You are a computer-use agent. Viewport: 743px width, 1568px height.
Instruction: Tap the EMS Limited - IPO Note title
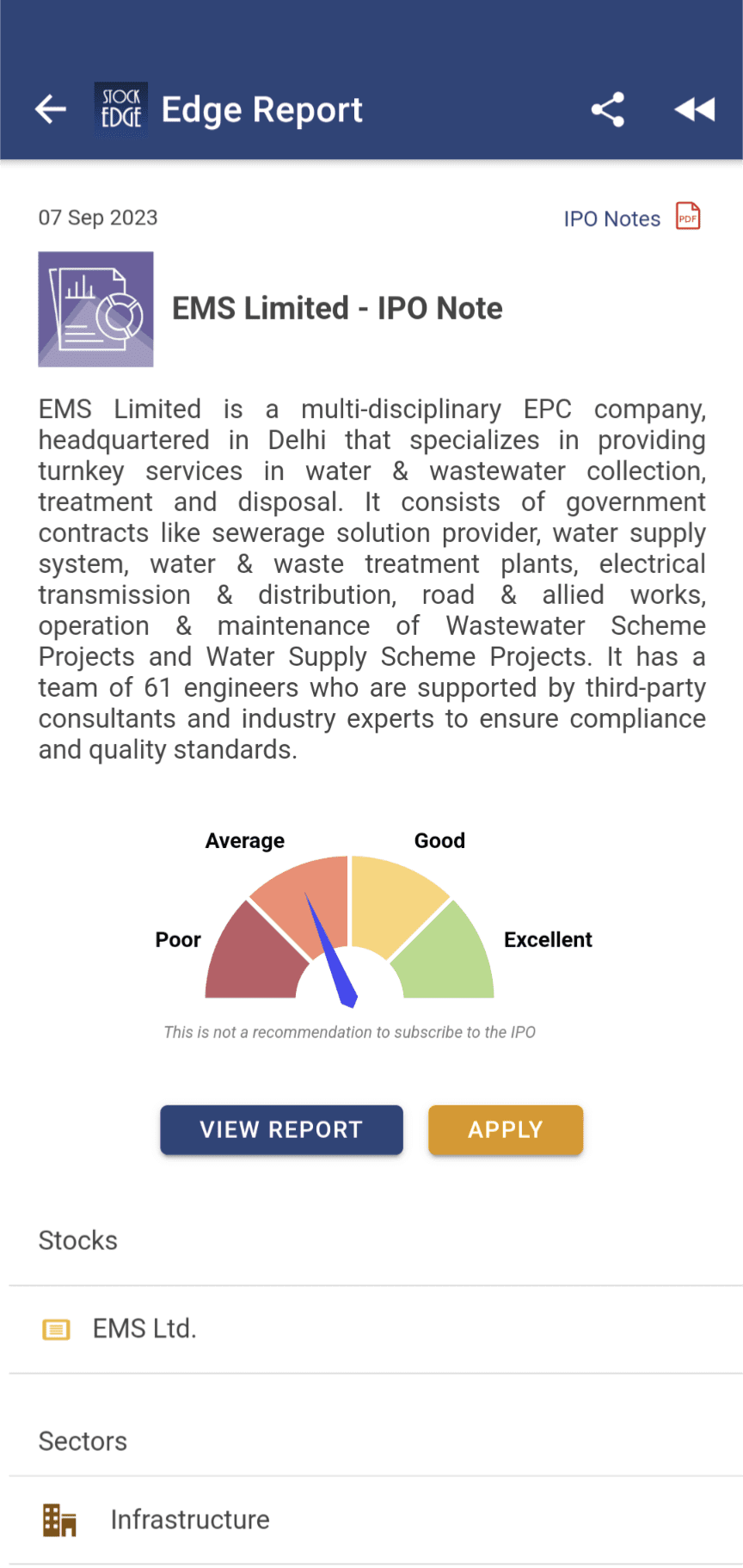(x=338, y=308)
